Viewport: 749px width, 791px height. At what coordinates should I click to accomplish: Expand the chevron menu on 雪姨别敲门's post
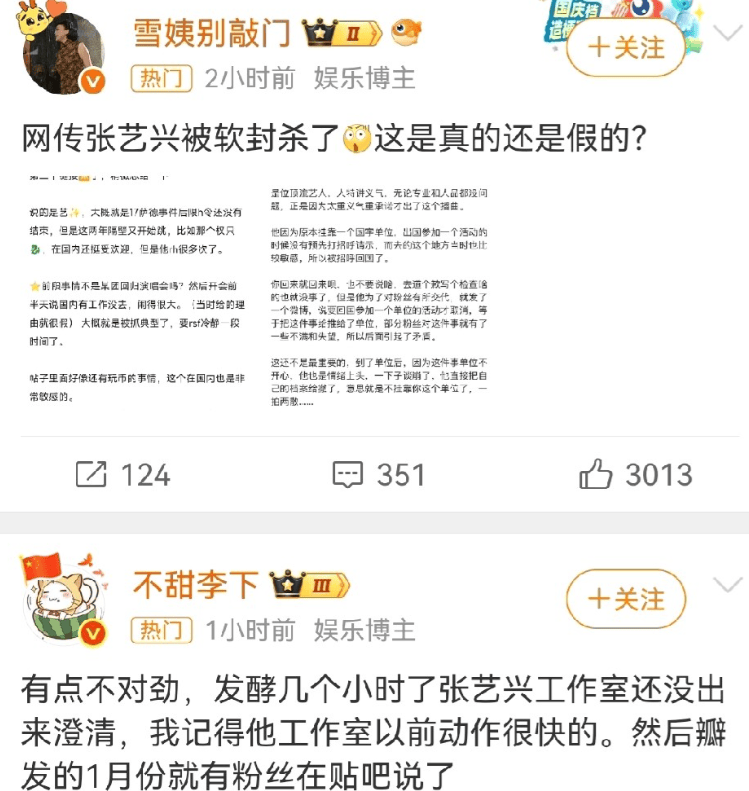[x=727, y=32]
